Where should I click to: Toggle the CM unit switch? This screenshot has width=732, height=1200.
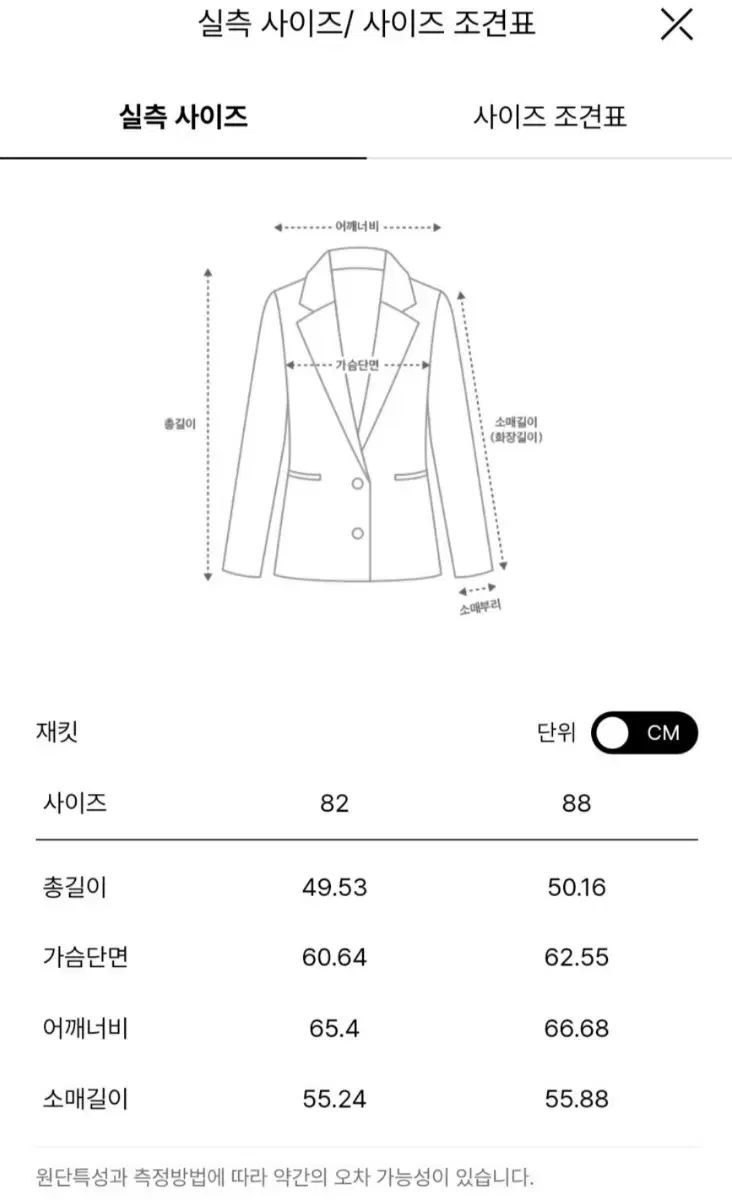pyautogui.click(x=644, y=733)
